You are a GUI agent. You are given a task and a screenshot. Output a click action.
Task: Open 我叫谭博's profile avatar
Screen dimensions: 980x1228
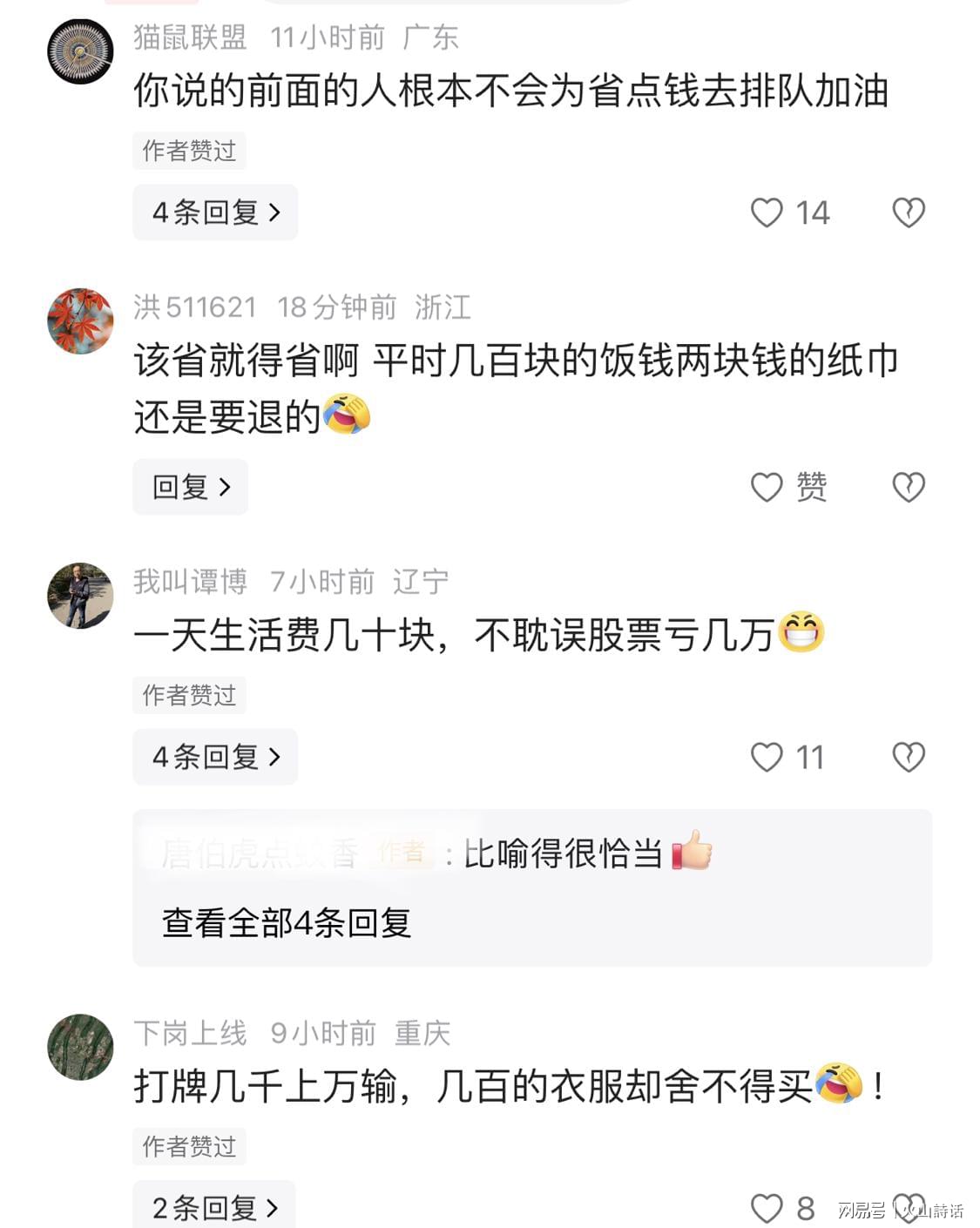pyautogui.click(x=80, y=596)
